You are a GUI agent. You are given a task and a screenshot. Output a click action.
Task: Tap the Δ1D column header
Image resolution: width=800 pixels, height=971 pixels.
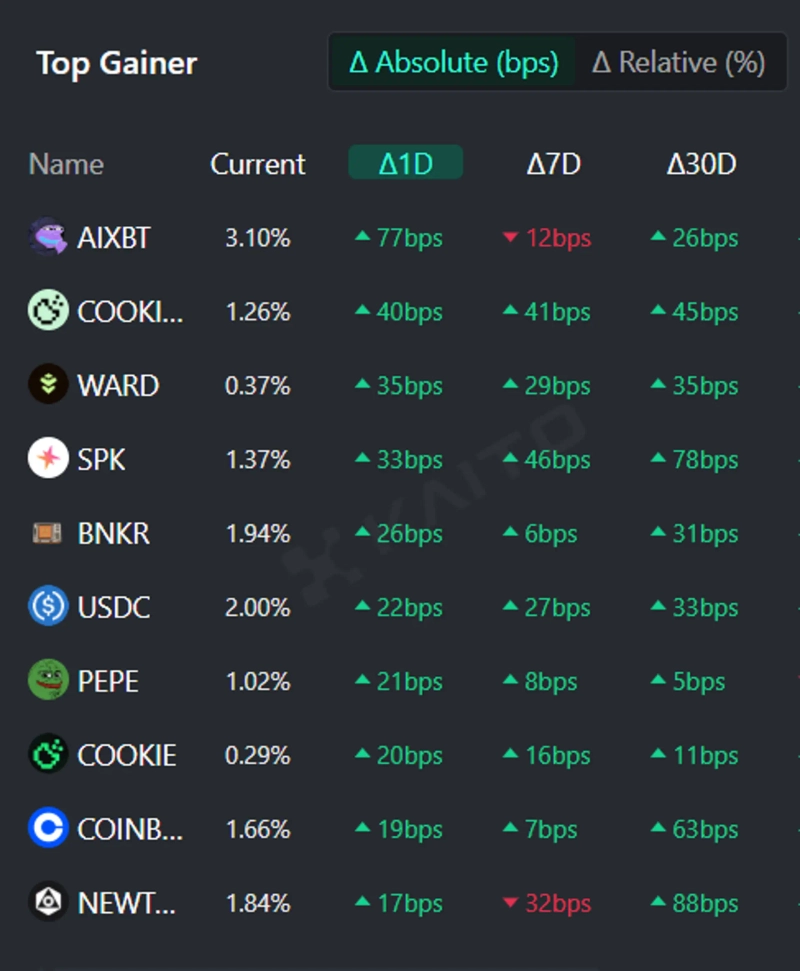(405, 164)
